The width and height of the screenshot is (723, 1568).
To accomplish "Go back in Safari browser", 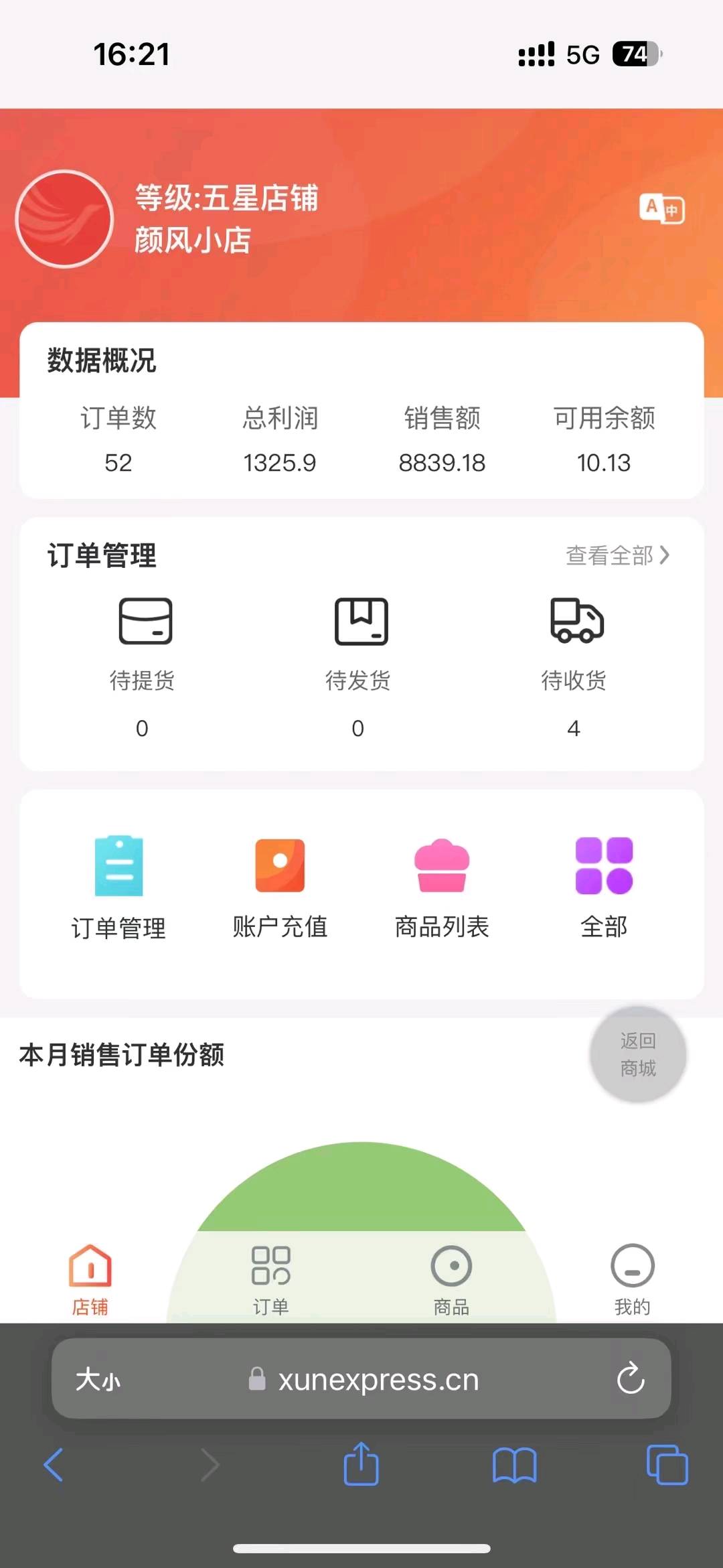I will [54, 1465].
